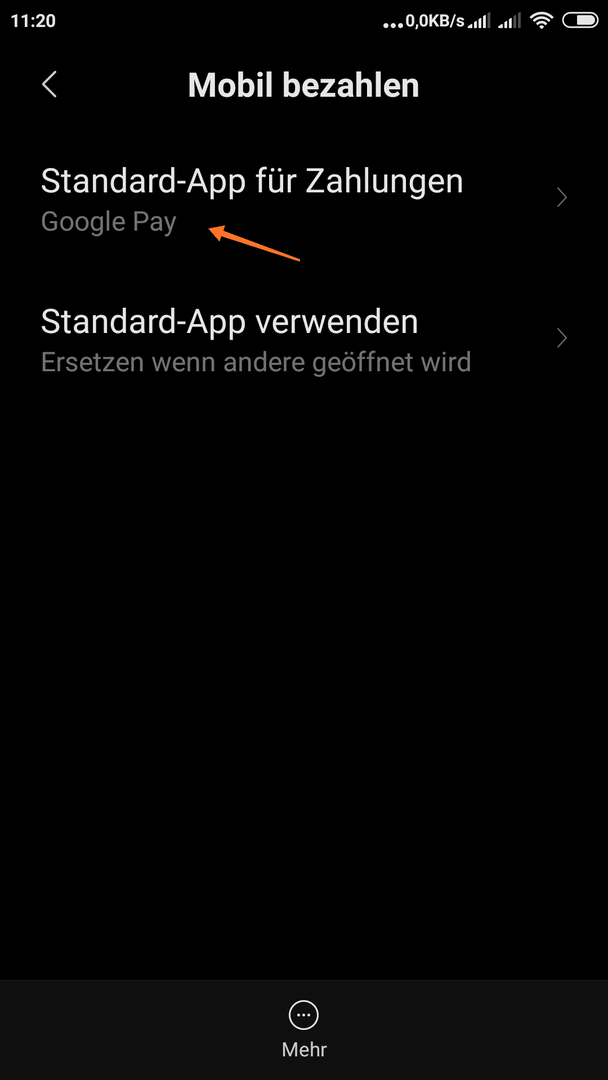Open Standard-App verwenden setting
Image resolution: width=608 pixels, height=1080 pixels.
[304, 339]
